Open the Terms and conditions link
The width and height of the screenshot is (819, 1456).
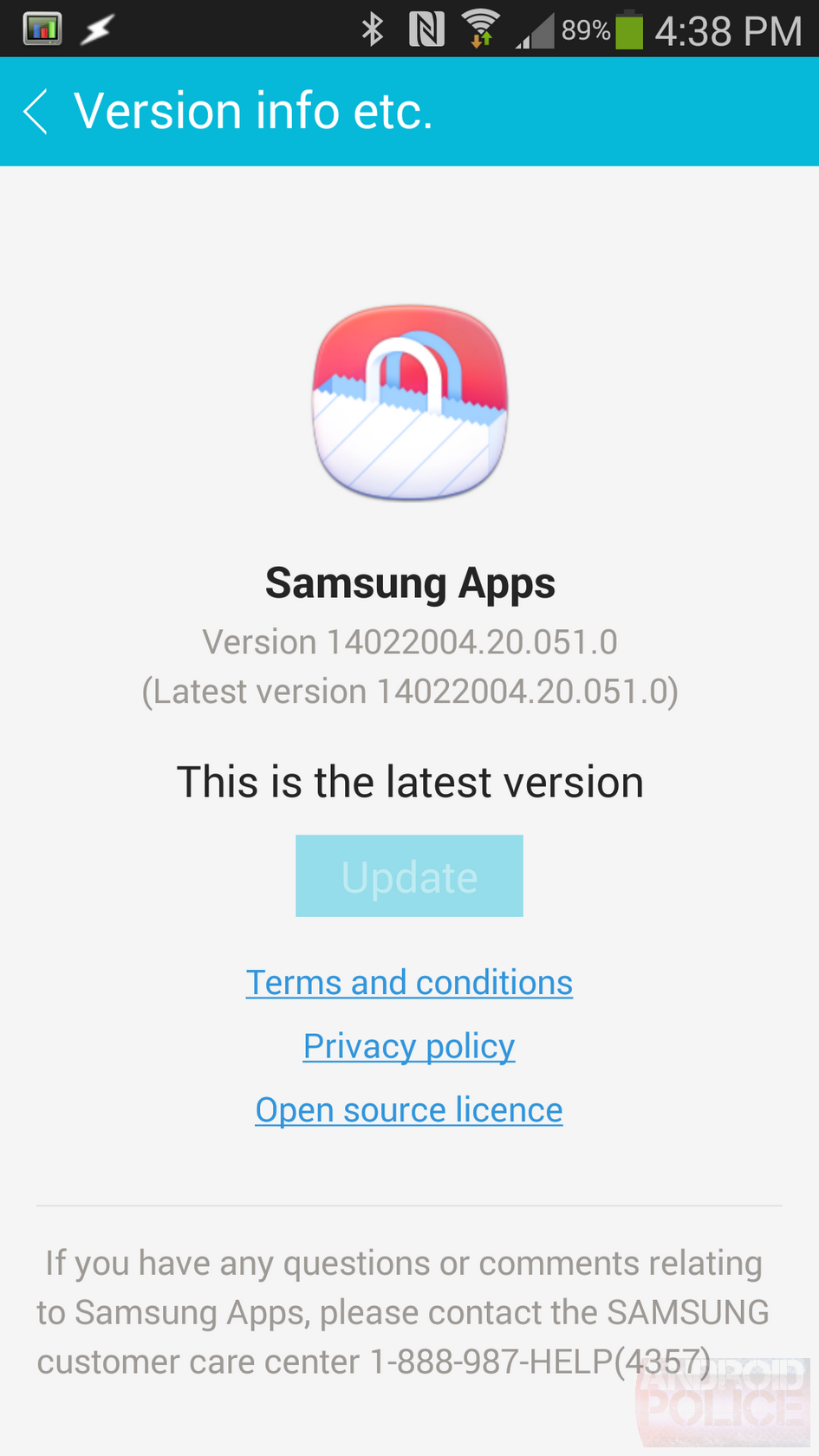[x=409, y=983]
